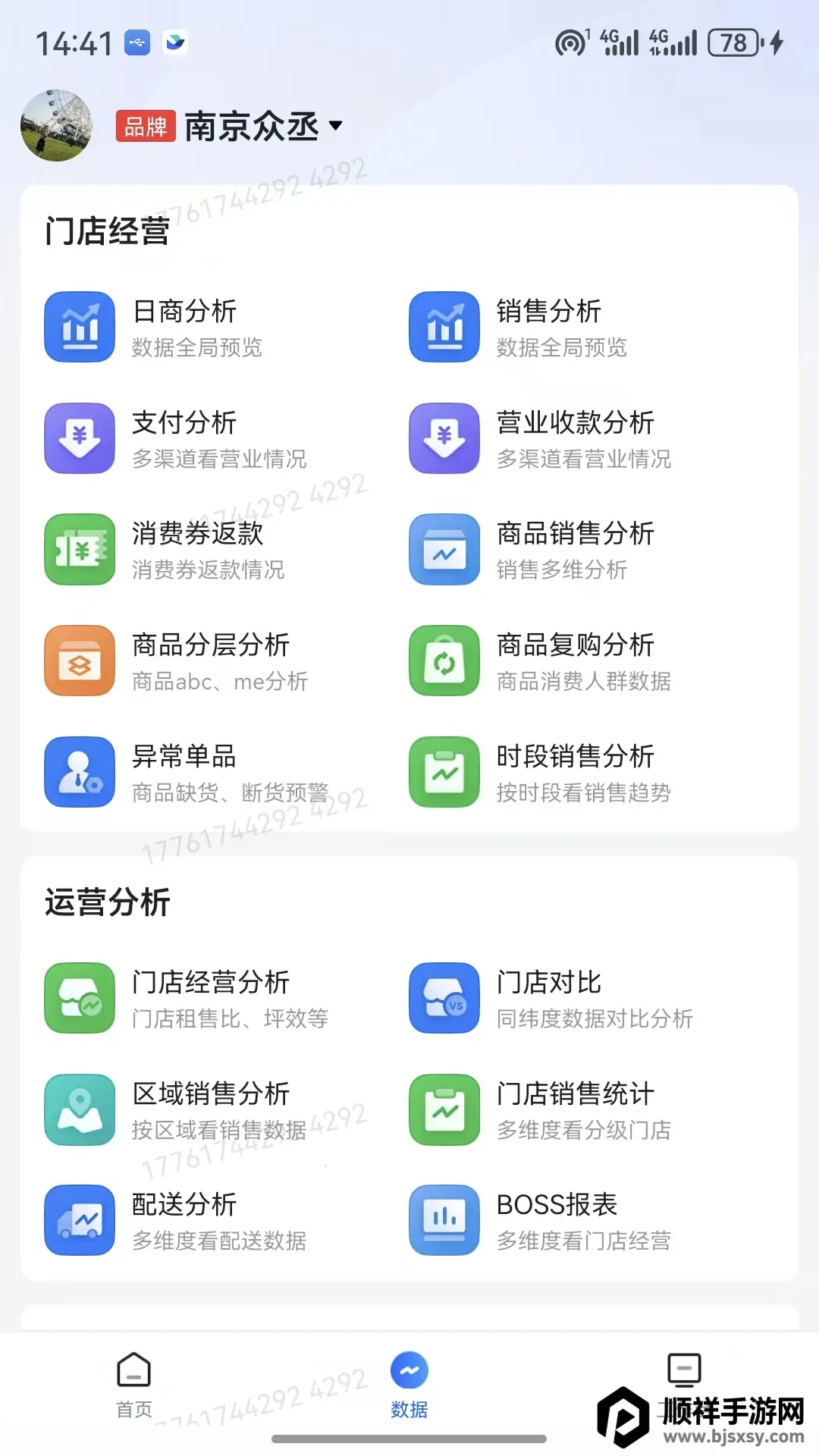
Task: Open 时段销售分析 trends
Action: [x=575, y=772]
